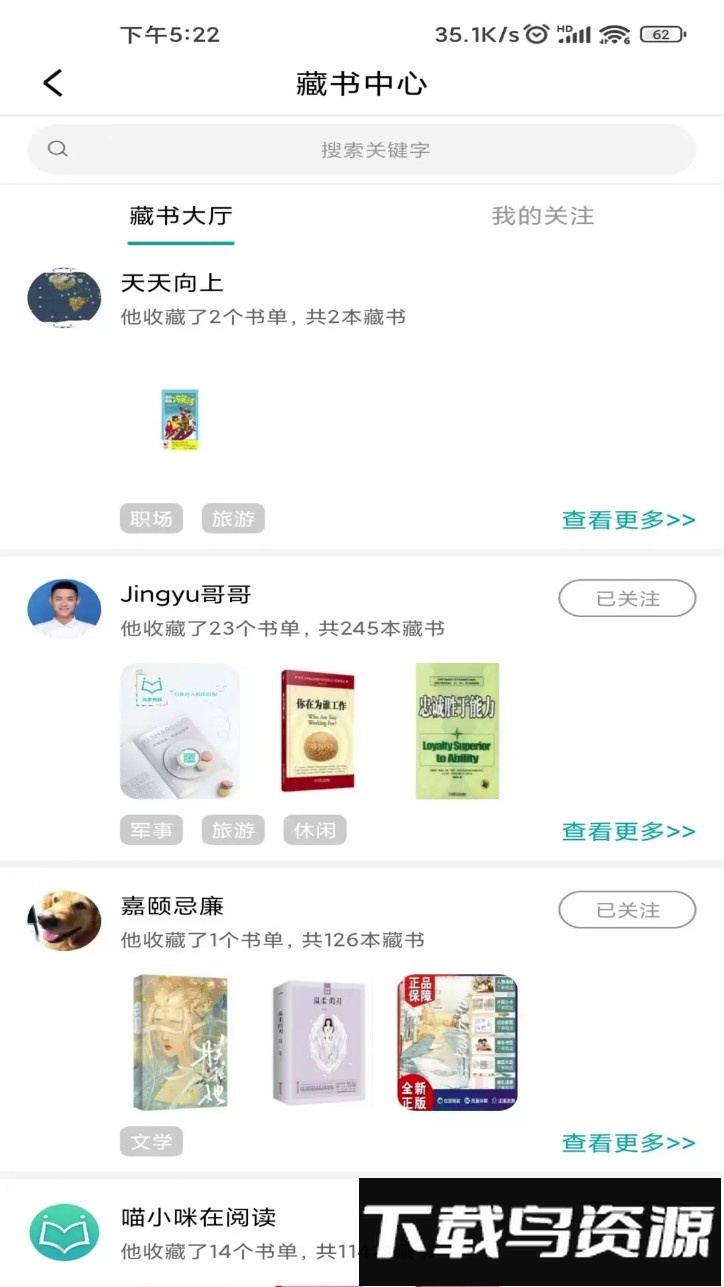The height and width of the screenshot is (1287, 724).
Task: Open 嘉颐忌廉's dog avatar
Action: tap(64, 920)
